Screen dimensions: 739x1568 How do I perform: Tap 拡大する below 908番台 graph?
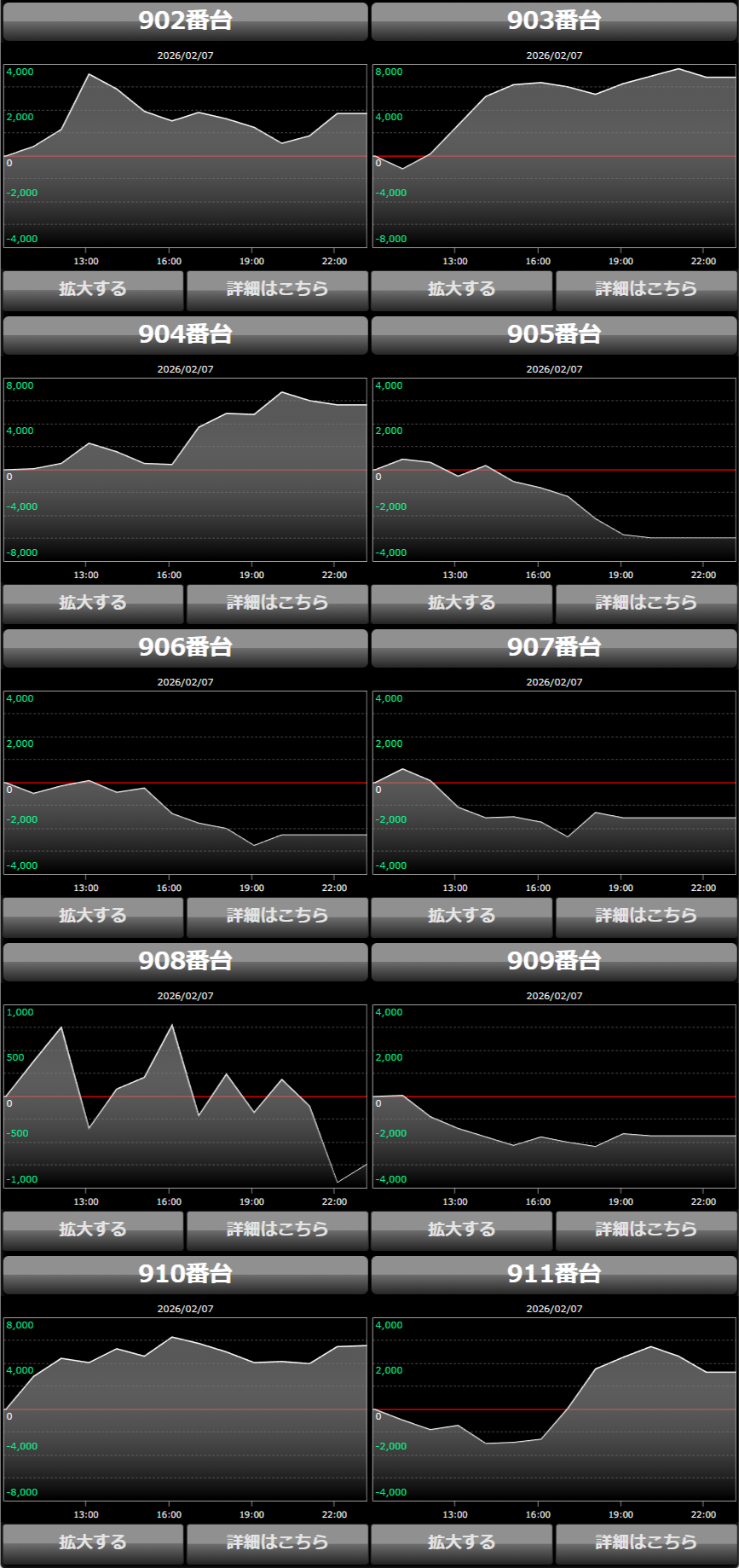[93, 1230]
